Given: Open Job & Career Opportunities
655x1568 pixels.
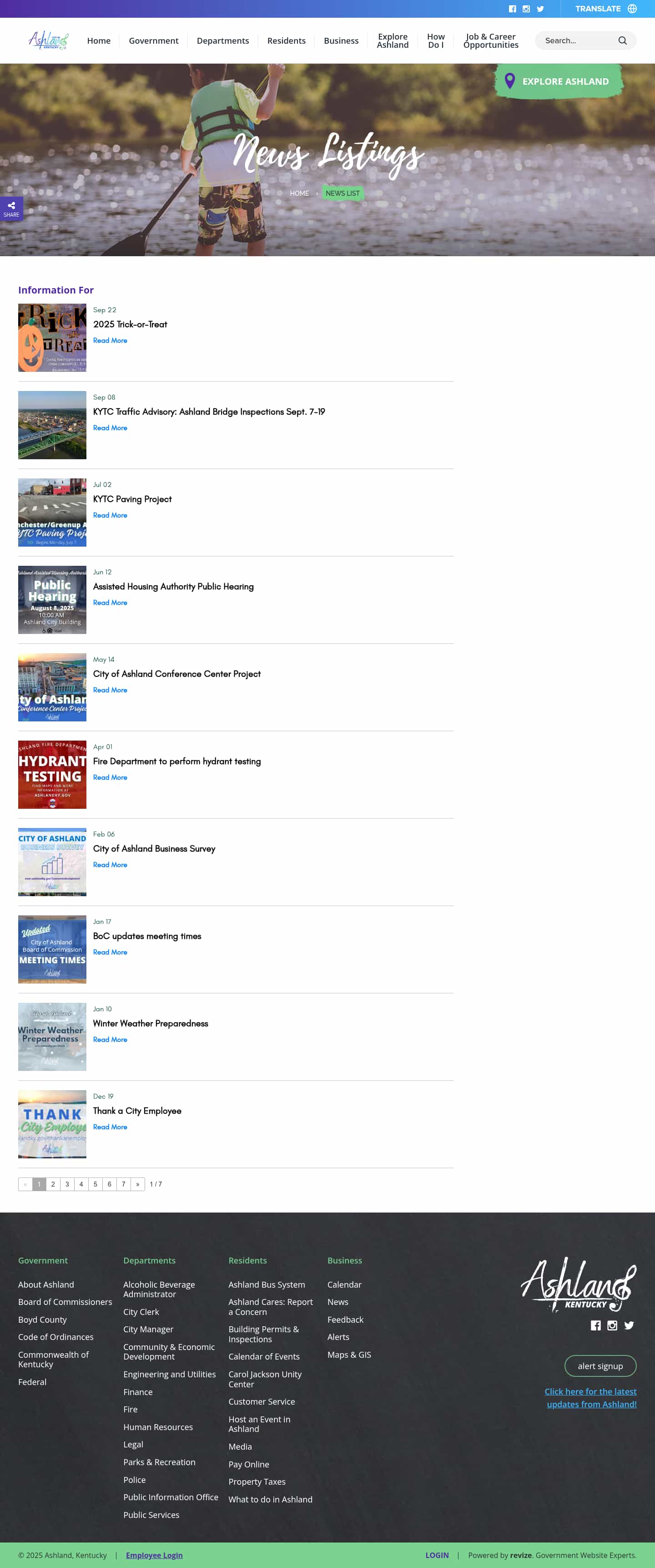Looking at the screenshot, I should 490,41.
